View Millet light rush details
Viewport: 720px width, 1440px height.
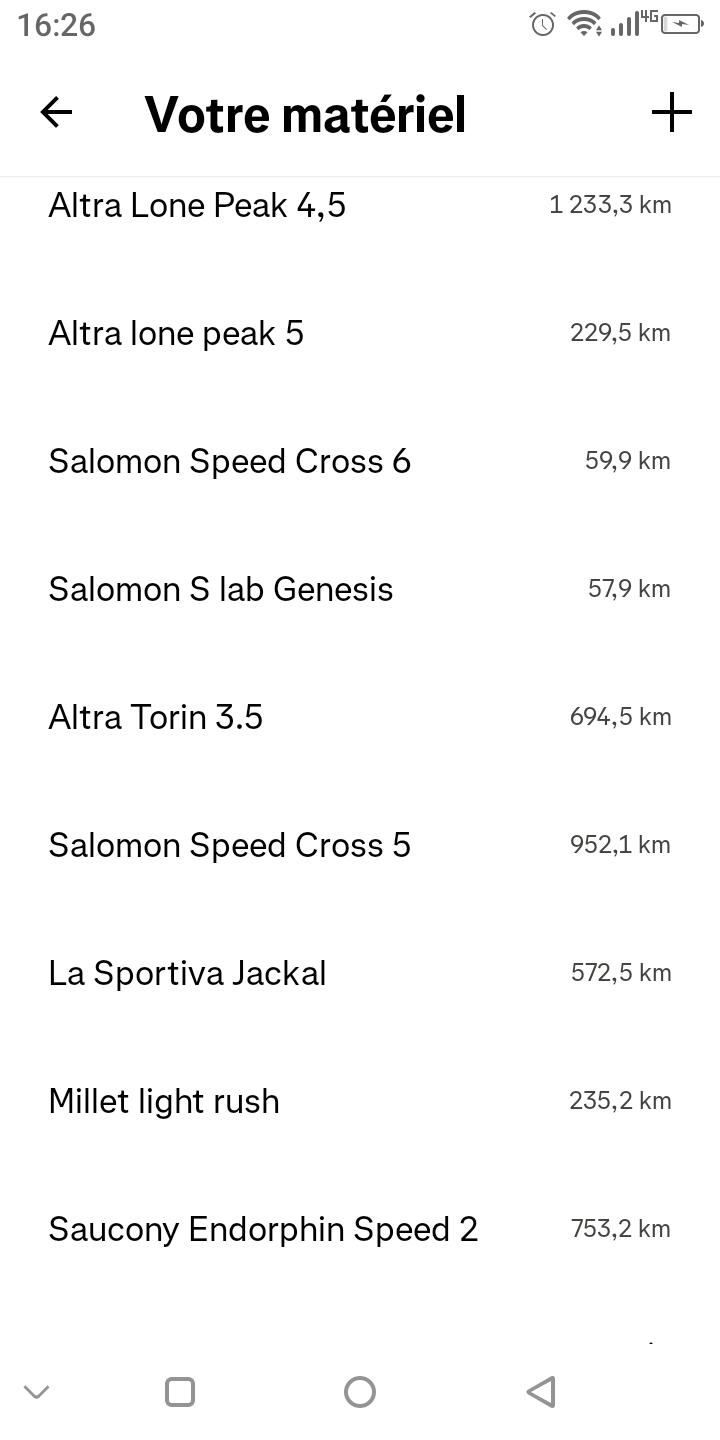360,1101
